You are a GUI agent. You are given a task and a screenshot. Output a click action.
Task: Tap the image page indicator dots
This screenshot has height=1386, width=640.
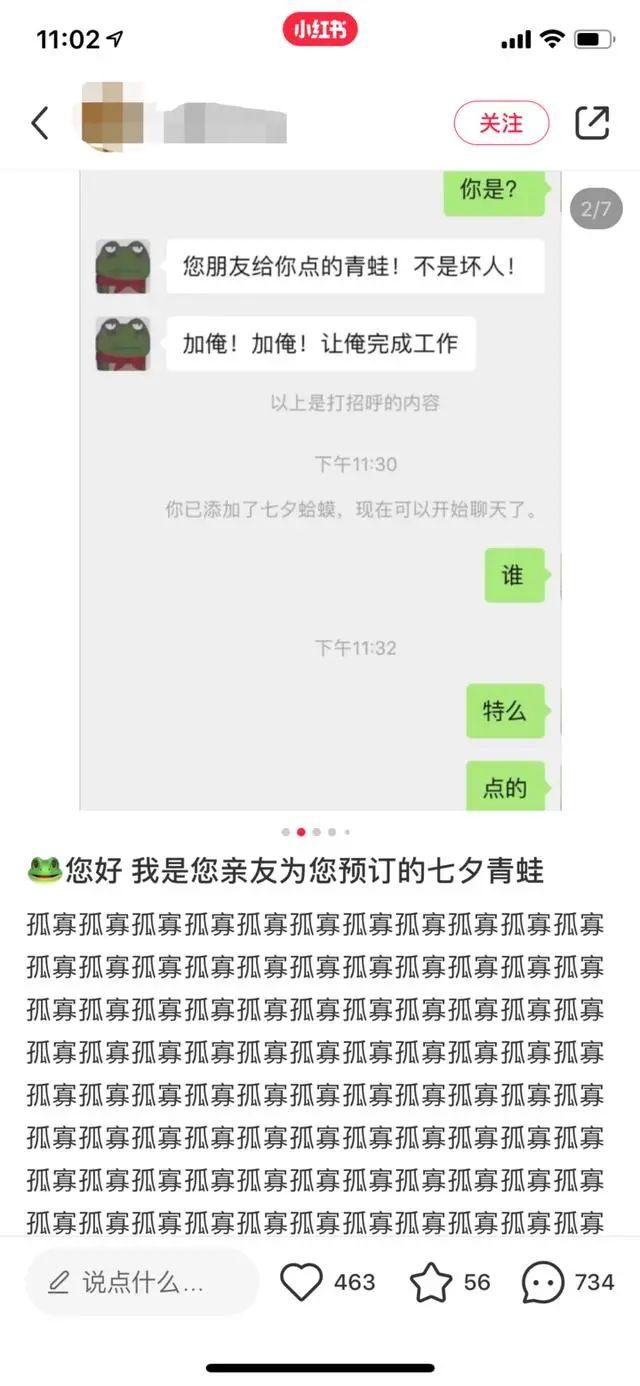(x=316, y=832)
